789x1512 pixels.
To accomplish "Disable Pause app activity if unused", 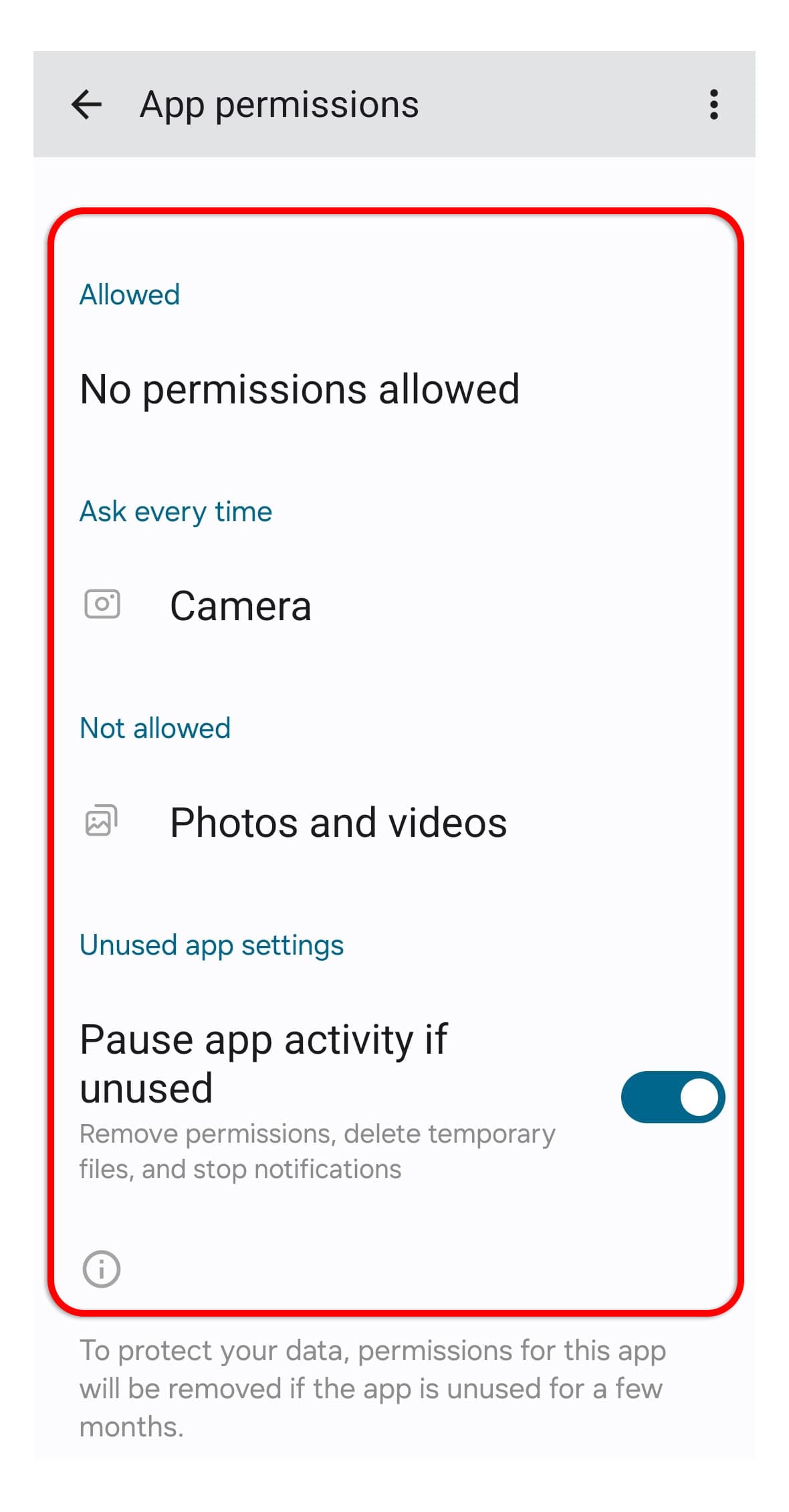I will [x=673, y=1097].
